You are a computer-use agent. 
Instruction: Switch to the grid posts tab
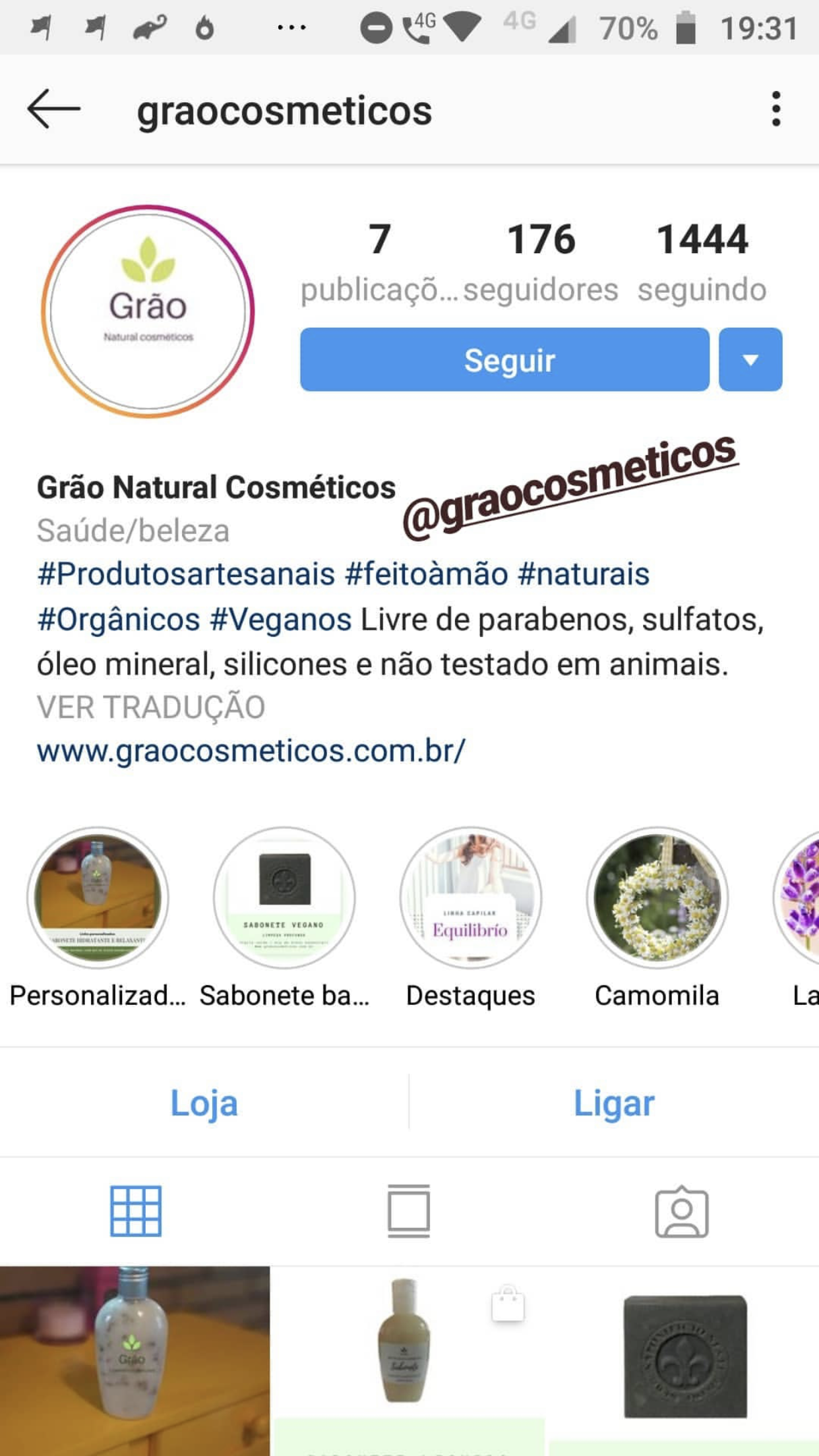136,1211
